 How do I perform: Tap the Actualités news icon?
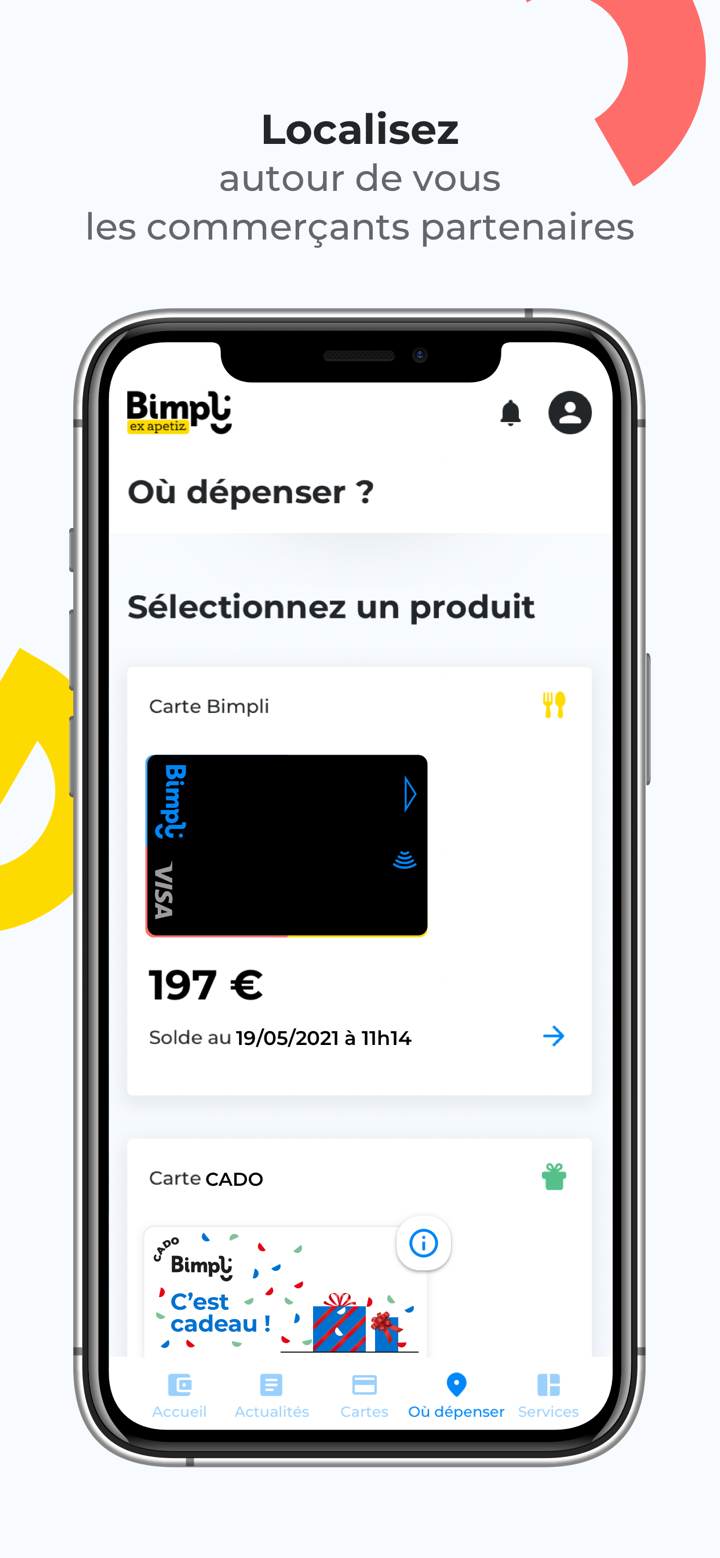click(x=271, y=1385)
